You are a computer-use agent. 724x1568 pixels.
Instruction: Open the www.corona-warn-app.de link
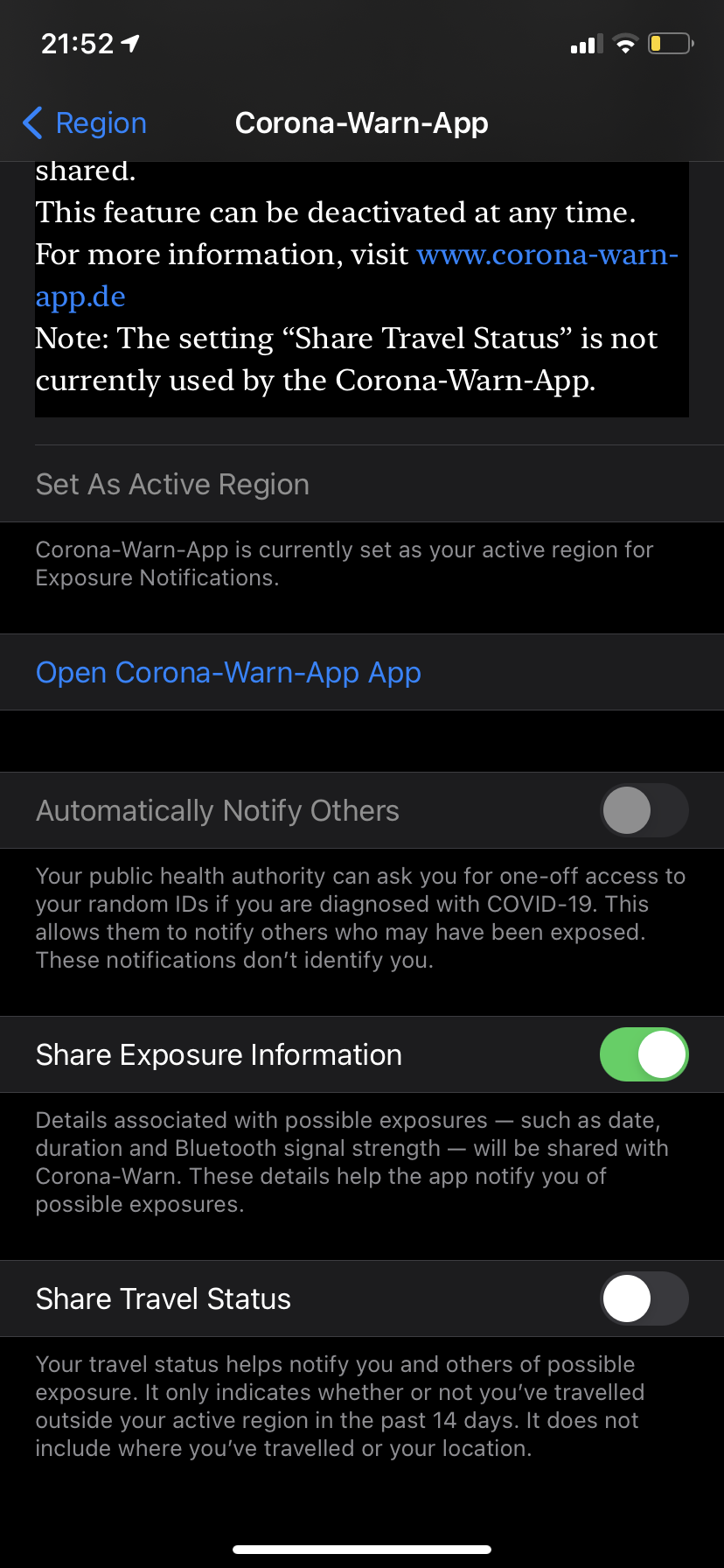(546, 255)
